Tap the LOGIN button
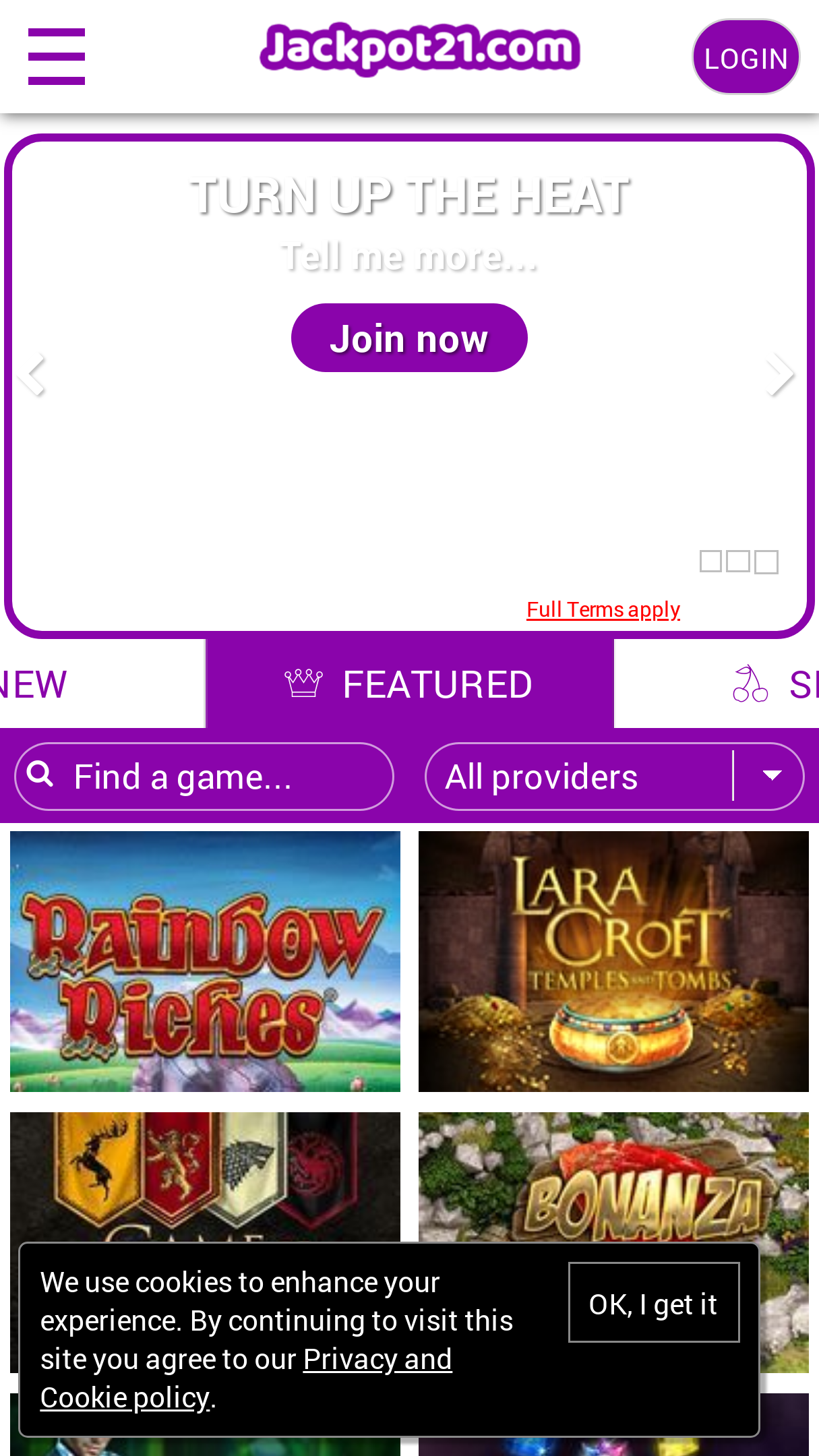 [746, 57]
